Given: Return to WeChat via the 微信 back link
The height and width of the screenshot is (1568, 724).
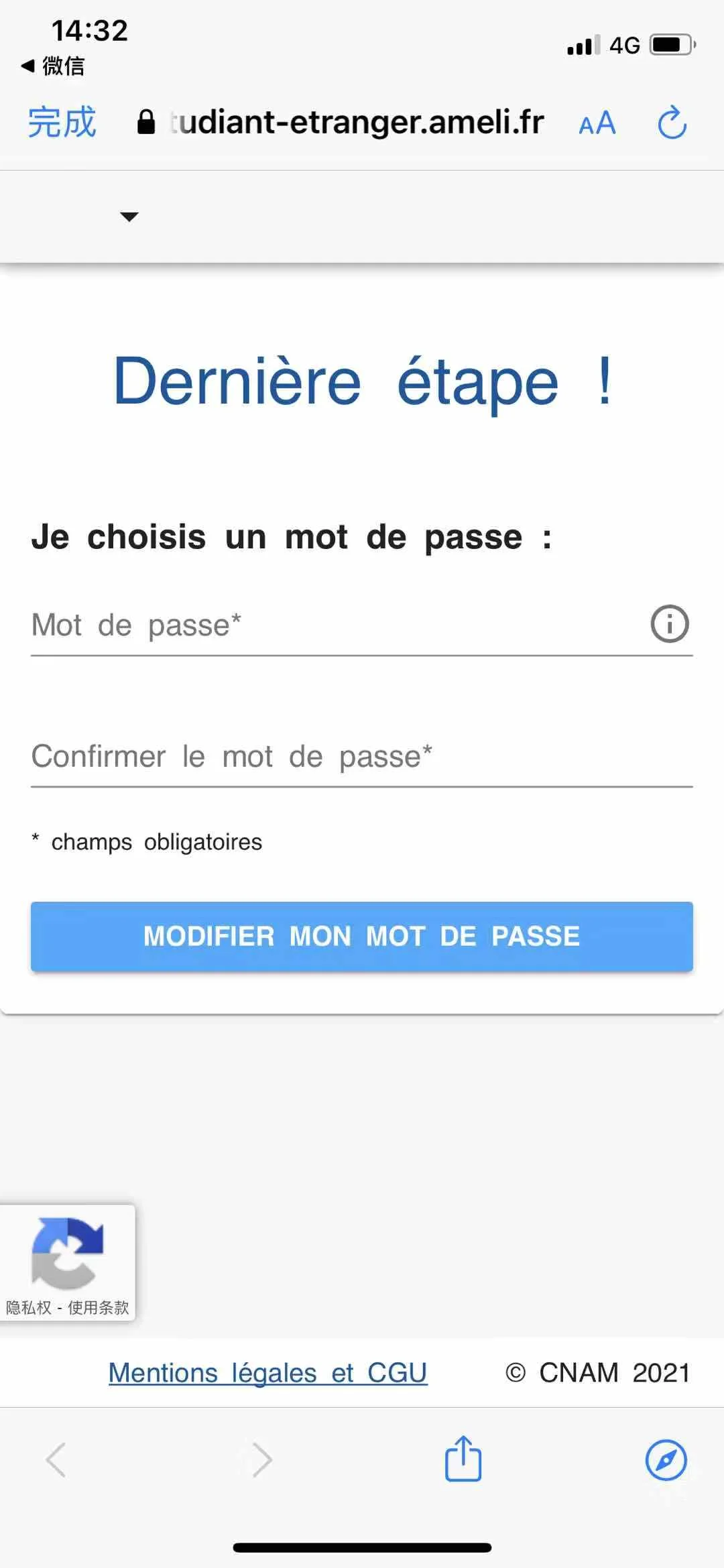Looking at the screenshot, I should click(x=53, y=66).
